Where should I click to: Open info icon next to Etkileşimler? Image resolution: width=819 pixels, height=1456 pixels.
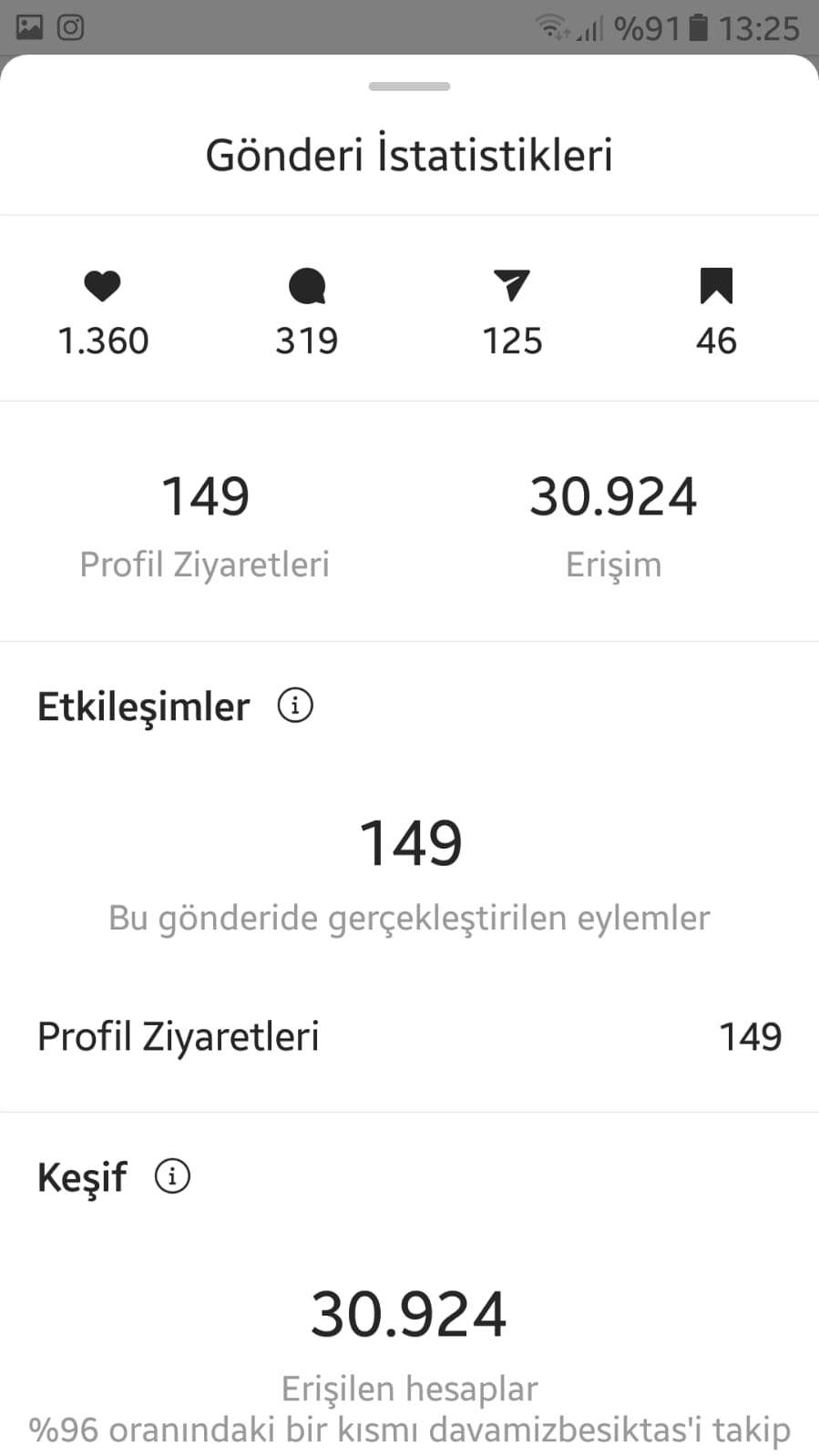(295, 706)
